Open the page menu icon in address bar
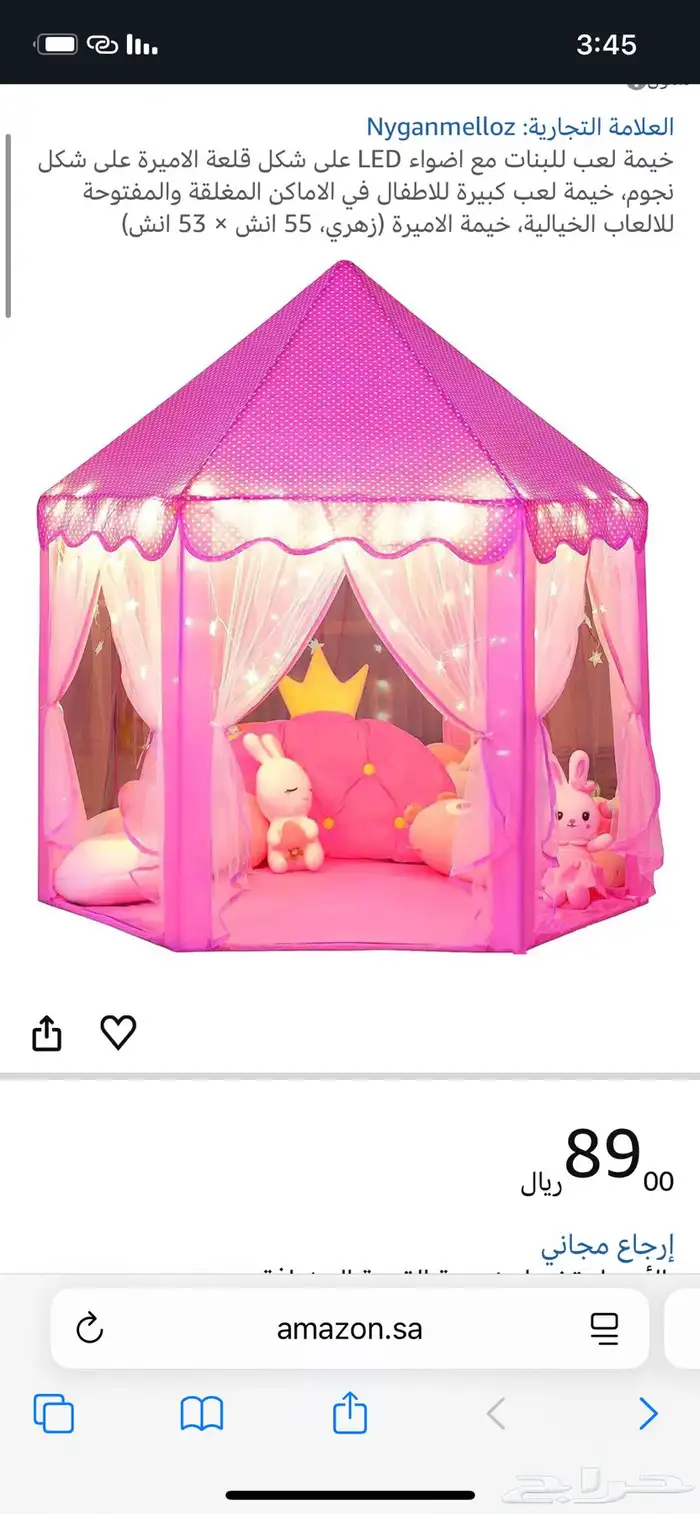Image resolution: width=700 pixels, height=1514 pixels. point(604,1328)
